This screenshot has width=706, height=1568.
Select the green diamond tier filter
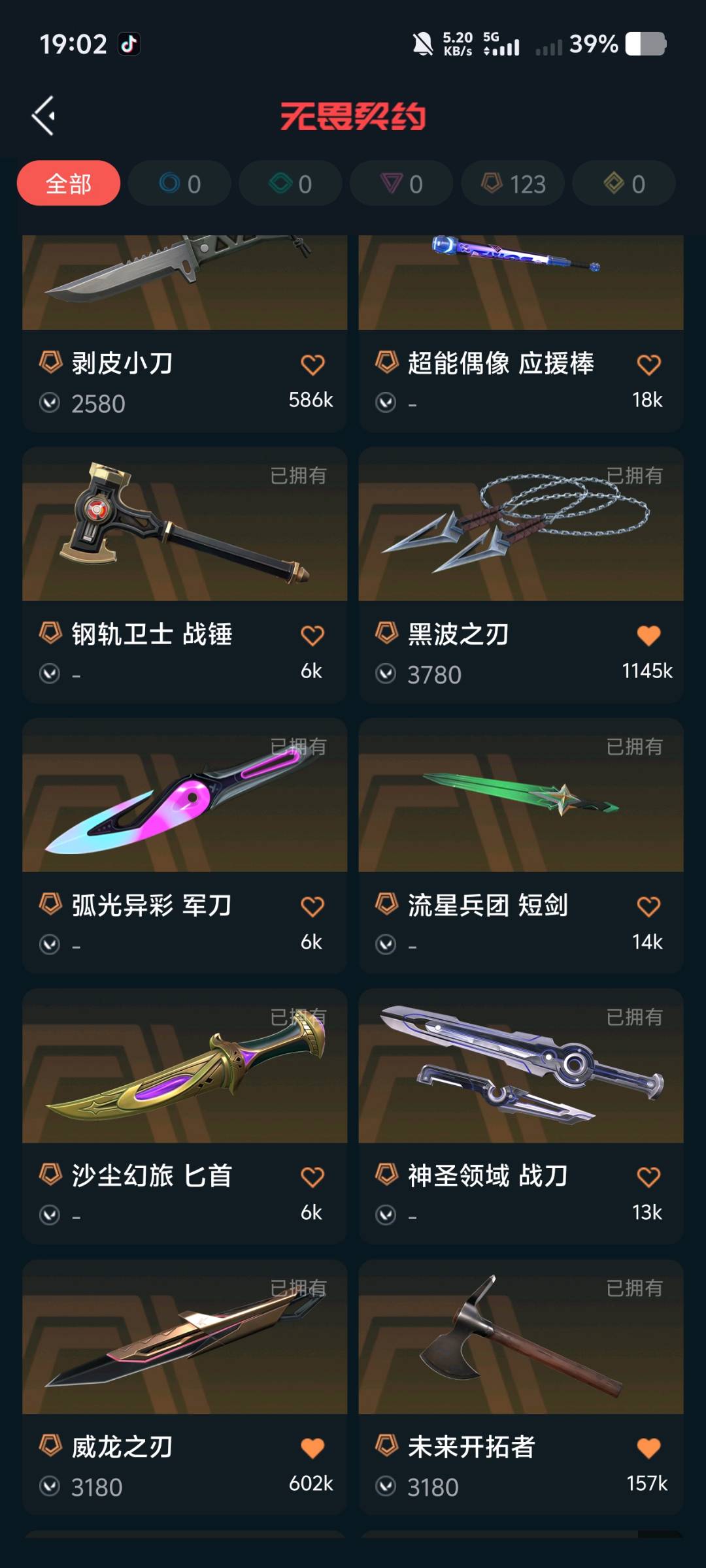(x=291, y=184)
